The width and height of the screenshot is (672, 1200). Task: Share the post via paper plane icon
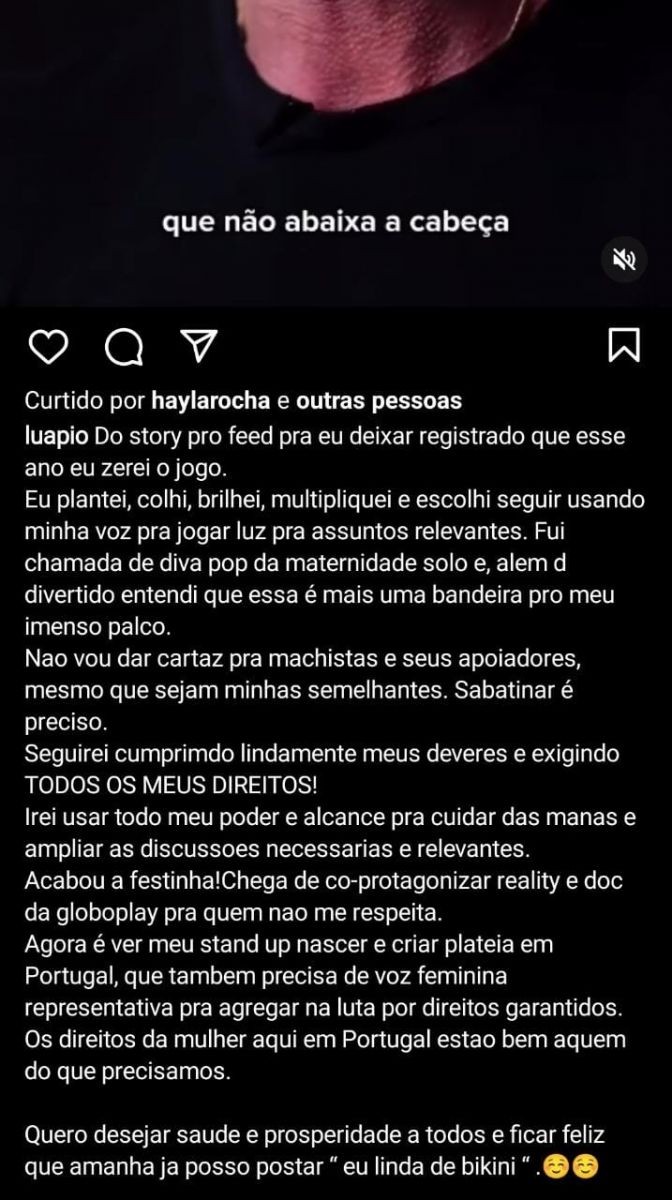coord(199,345)
